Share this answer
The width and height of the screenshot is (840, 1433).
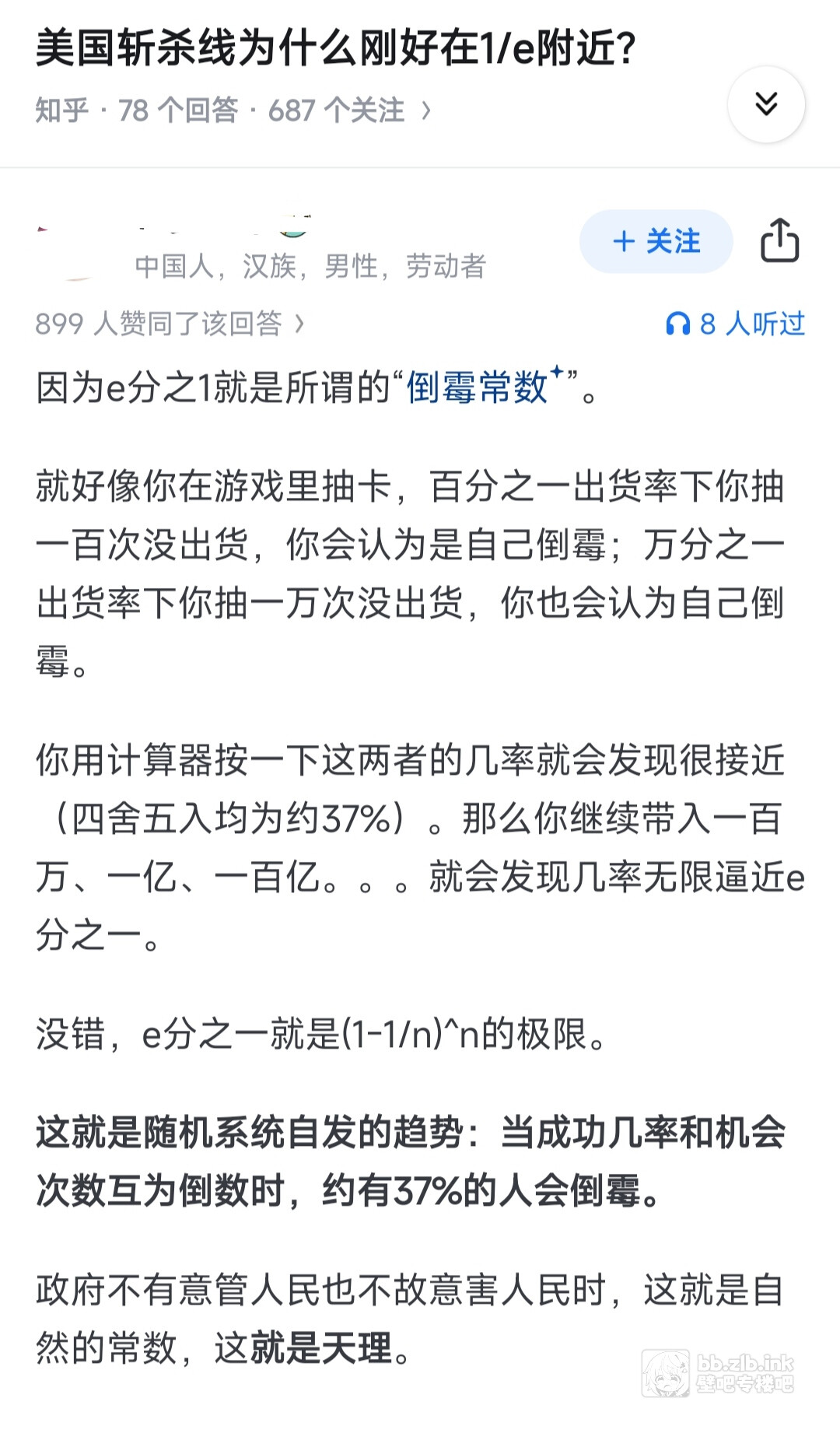(x=779, y=241)
